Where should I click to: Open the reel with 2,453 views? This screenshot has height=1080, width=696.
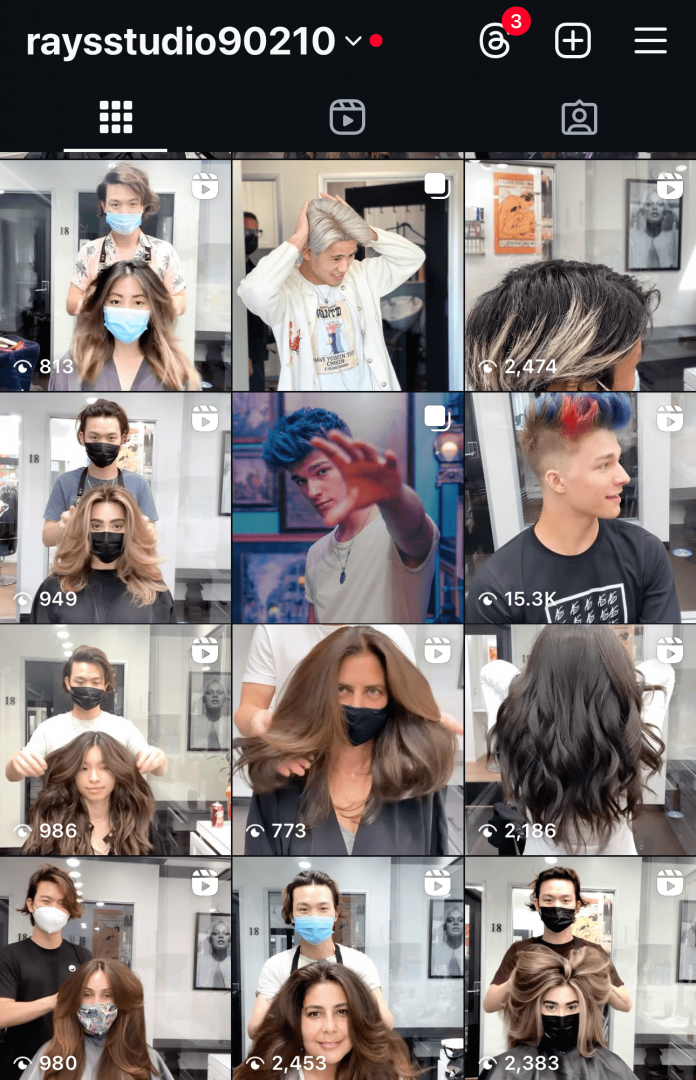point(347,968)
